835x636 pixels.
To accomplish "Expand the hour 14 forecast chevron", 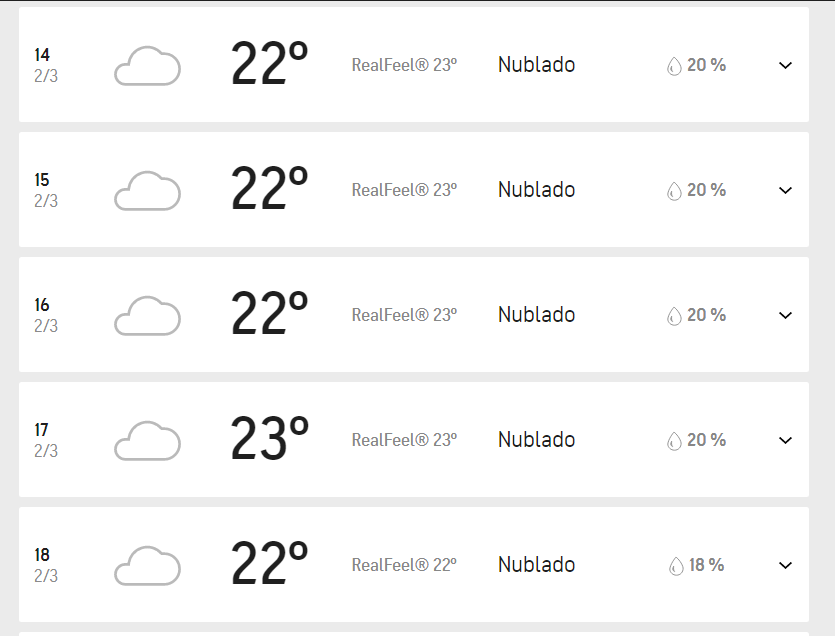I will click(785, 65).
